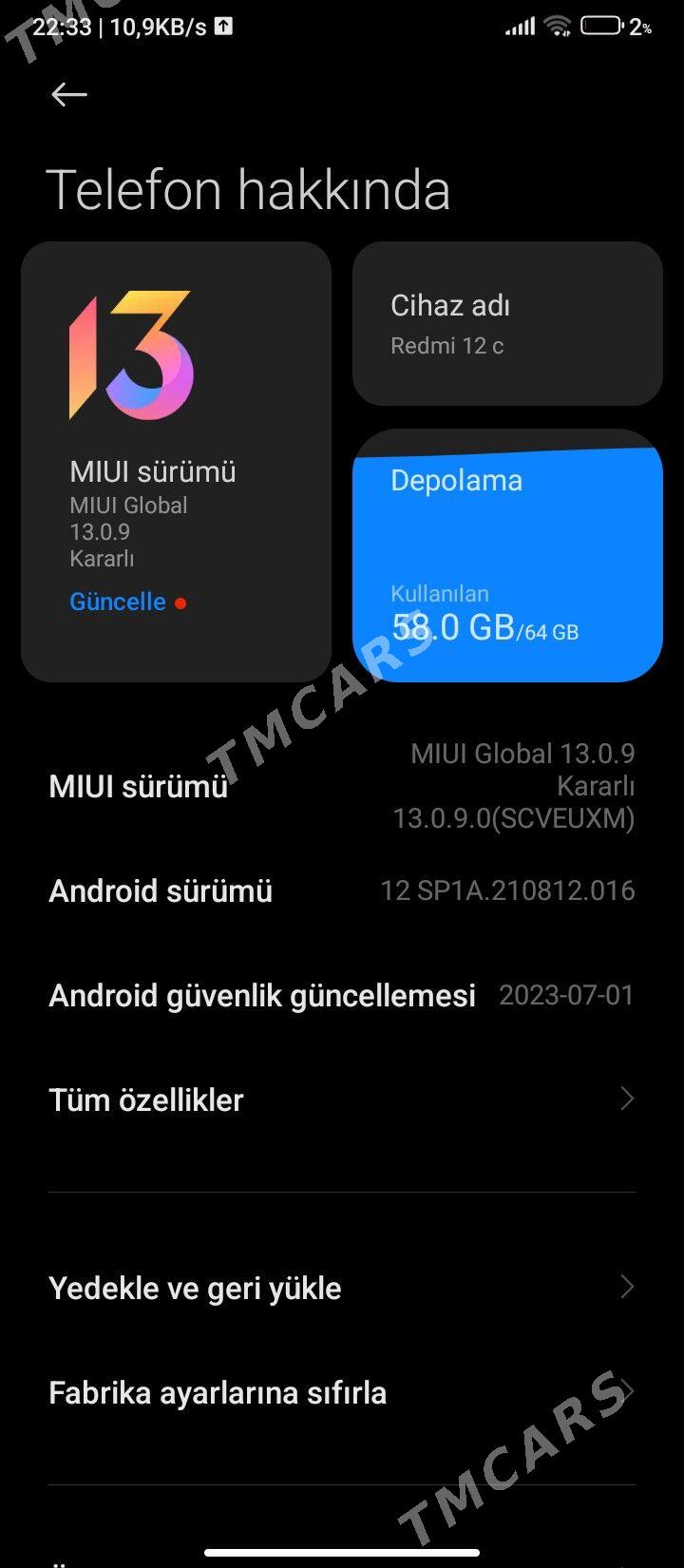Tap the Android sürümü row
The image size is (684, 1568).
(342, 890)
